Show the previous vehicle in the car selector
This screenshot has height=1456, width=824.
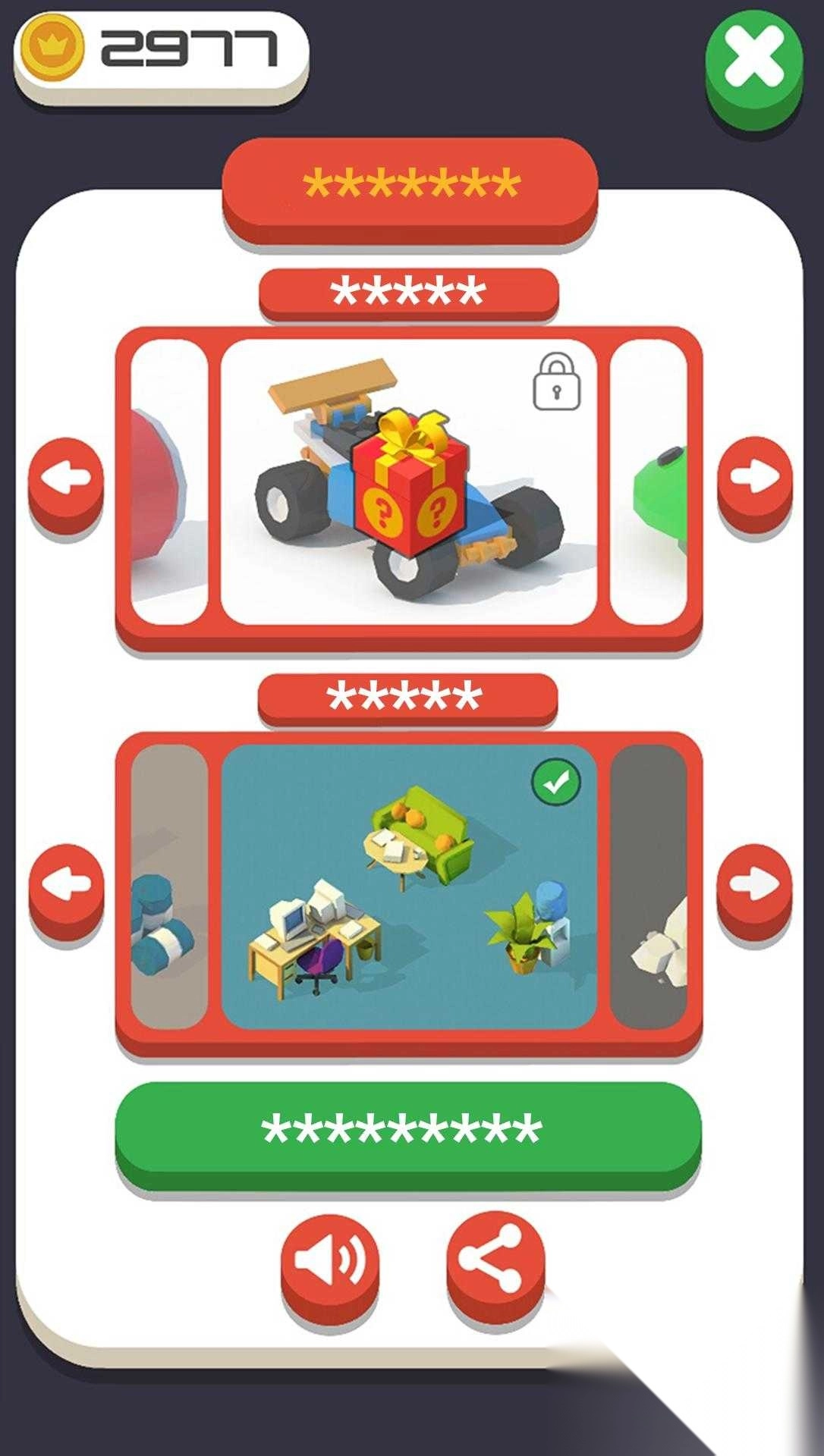point(66,479)
